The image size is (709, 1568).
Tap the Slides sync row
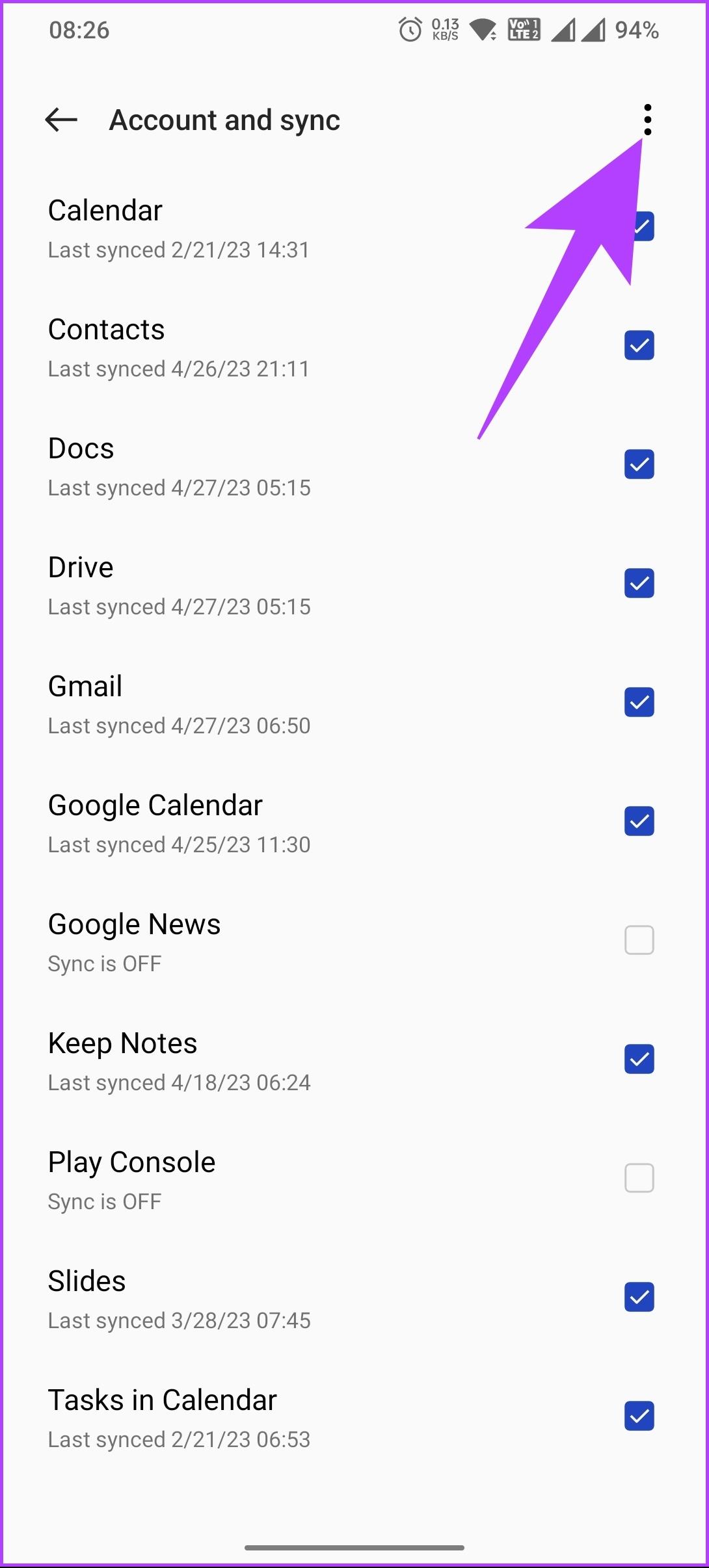click(260, 1297)
